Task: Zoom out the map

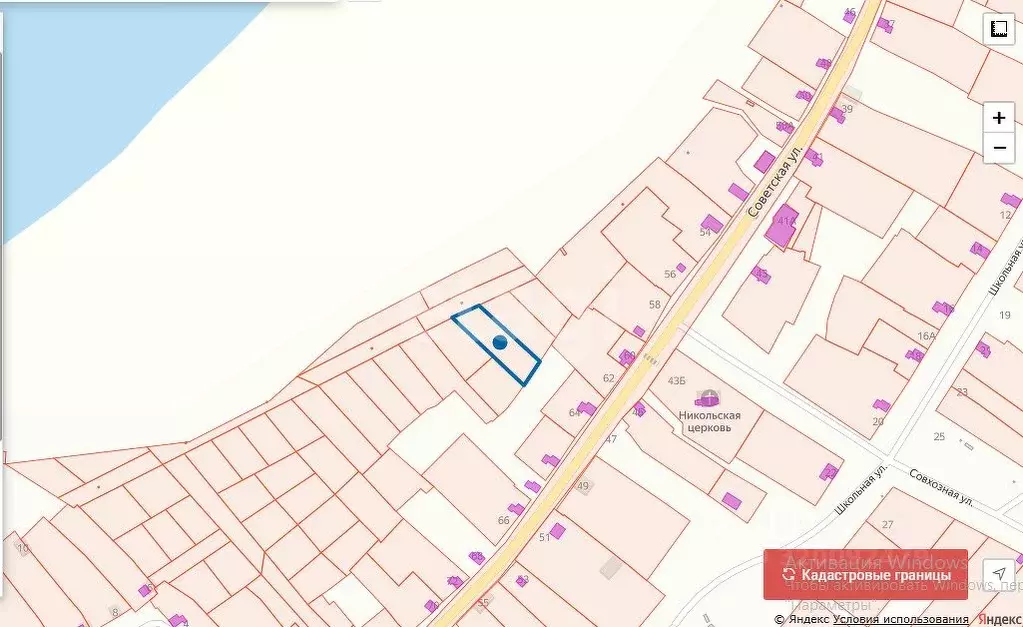Action: point(998,148)
